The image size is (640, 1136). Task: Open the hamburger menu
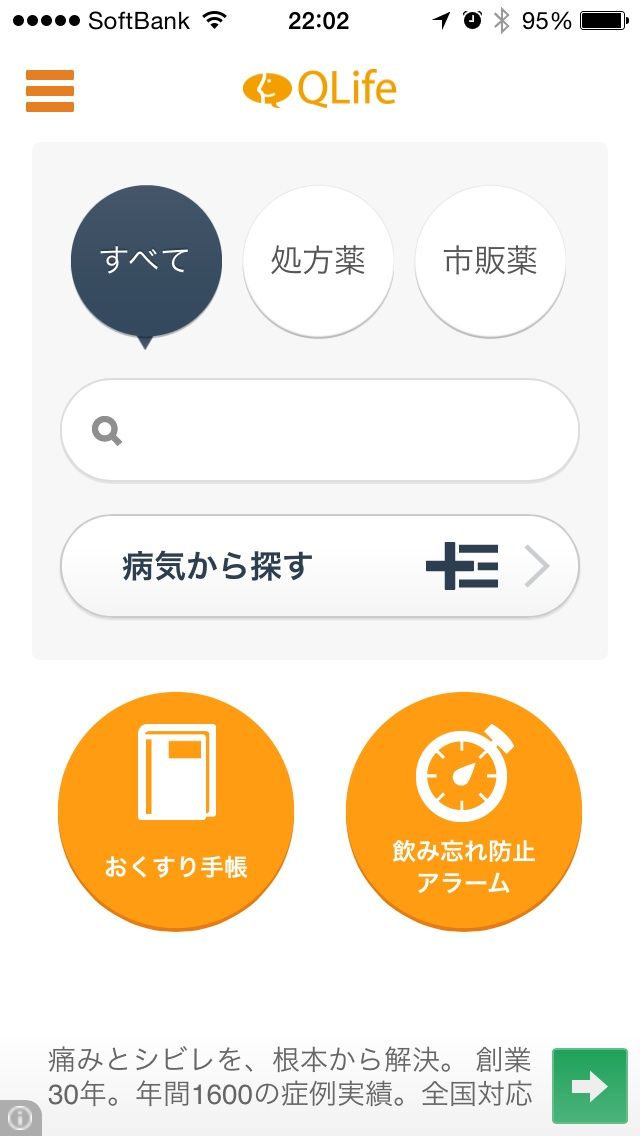pos(50,91)
